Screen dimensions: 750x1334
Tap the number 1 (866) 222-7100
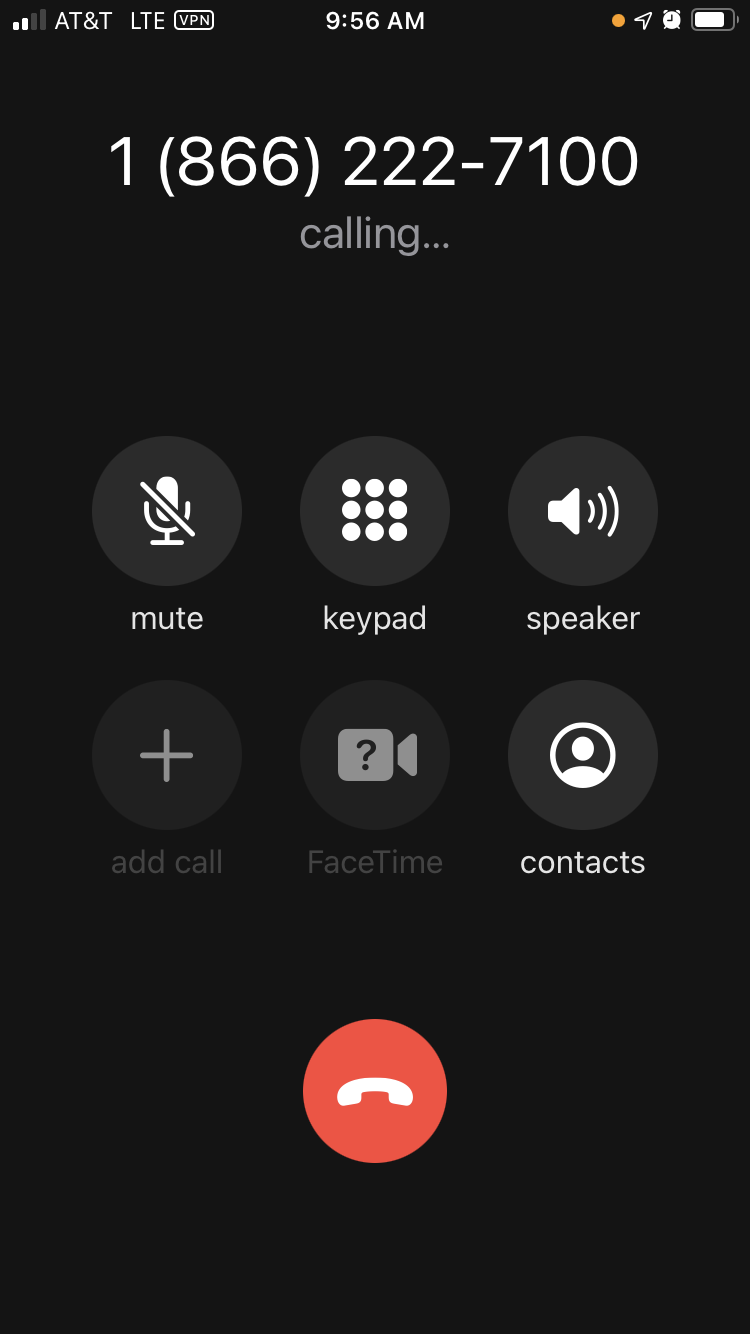[375, 160]
